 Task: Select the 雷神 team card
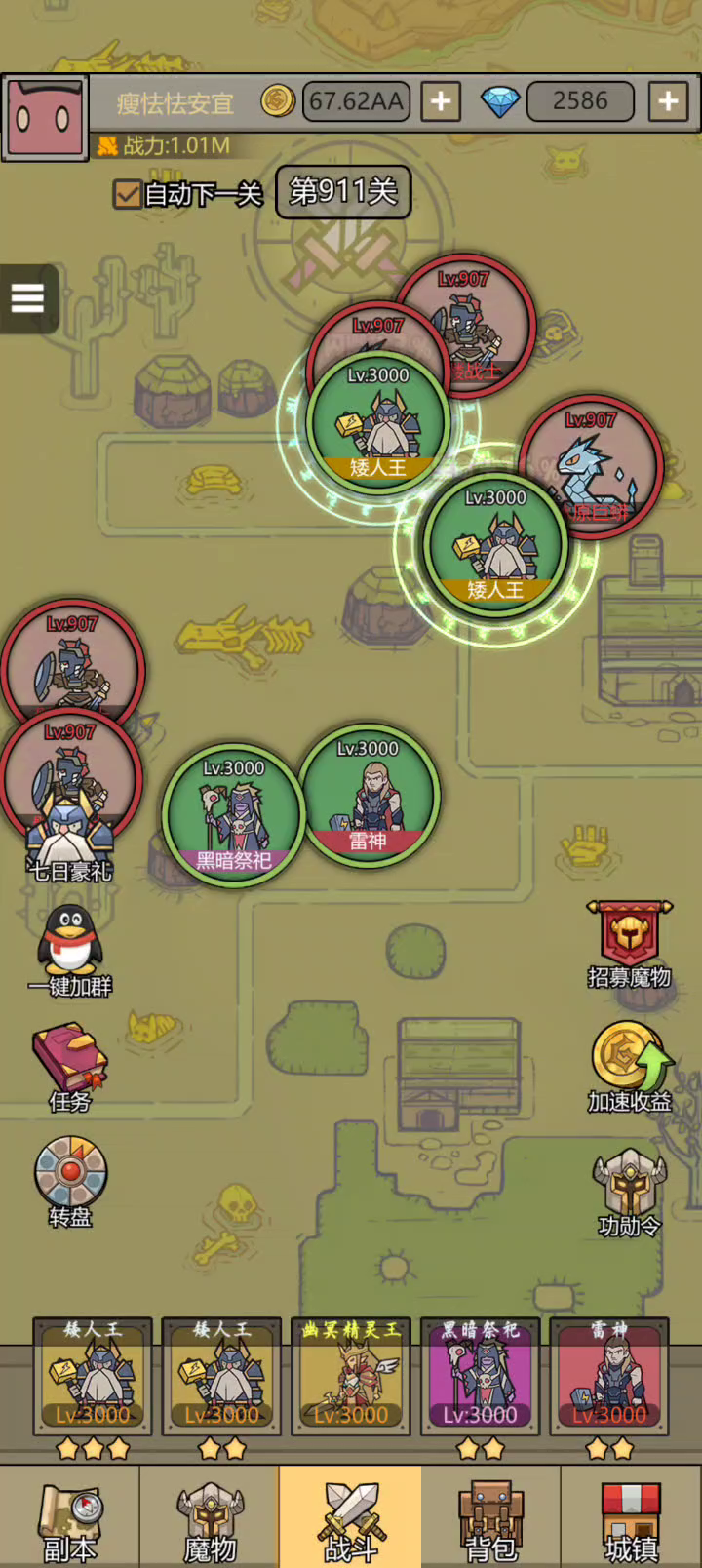609,1377
